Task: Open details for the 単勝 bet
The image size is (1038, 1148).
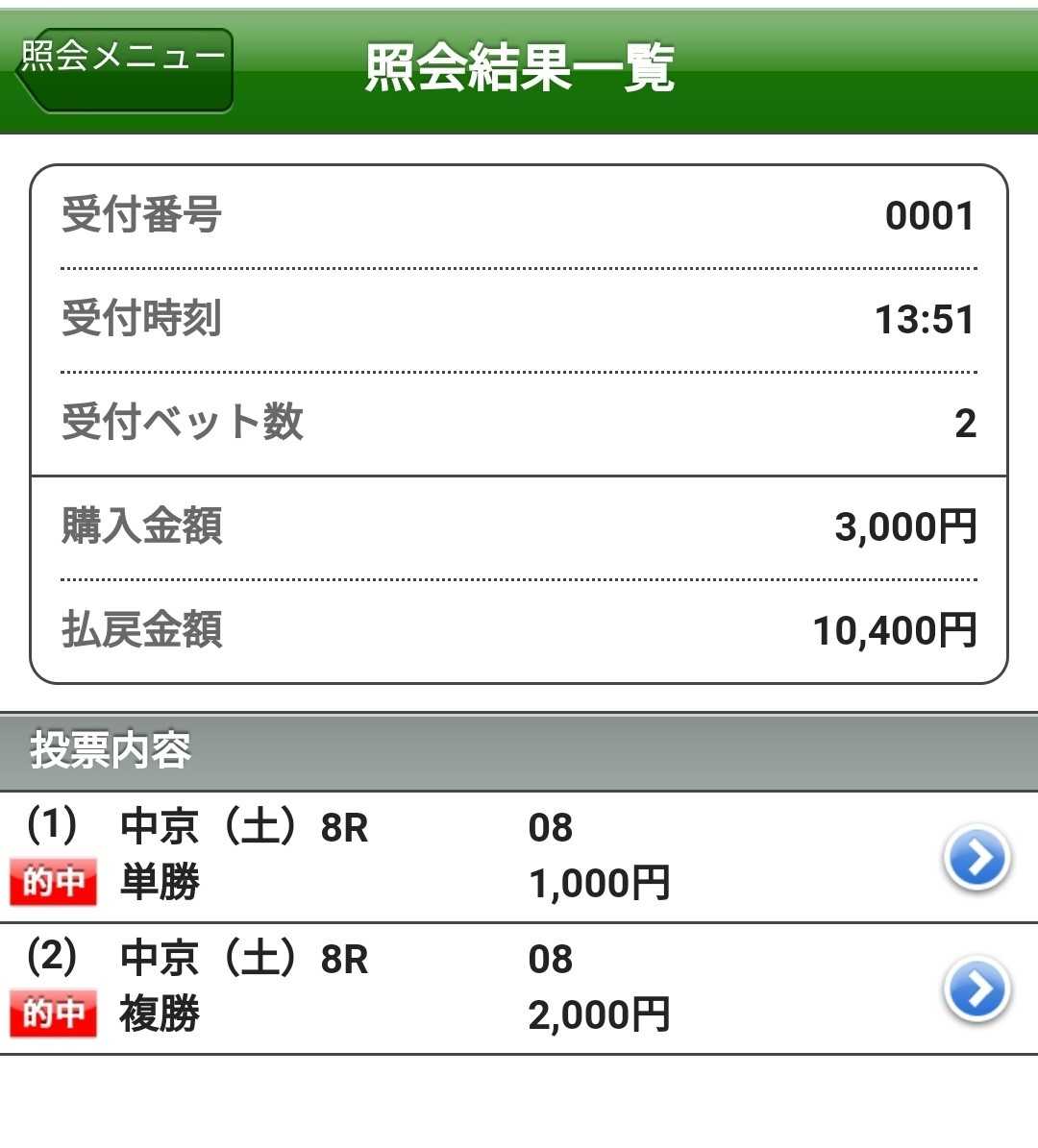Action: pos(976,858)
